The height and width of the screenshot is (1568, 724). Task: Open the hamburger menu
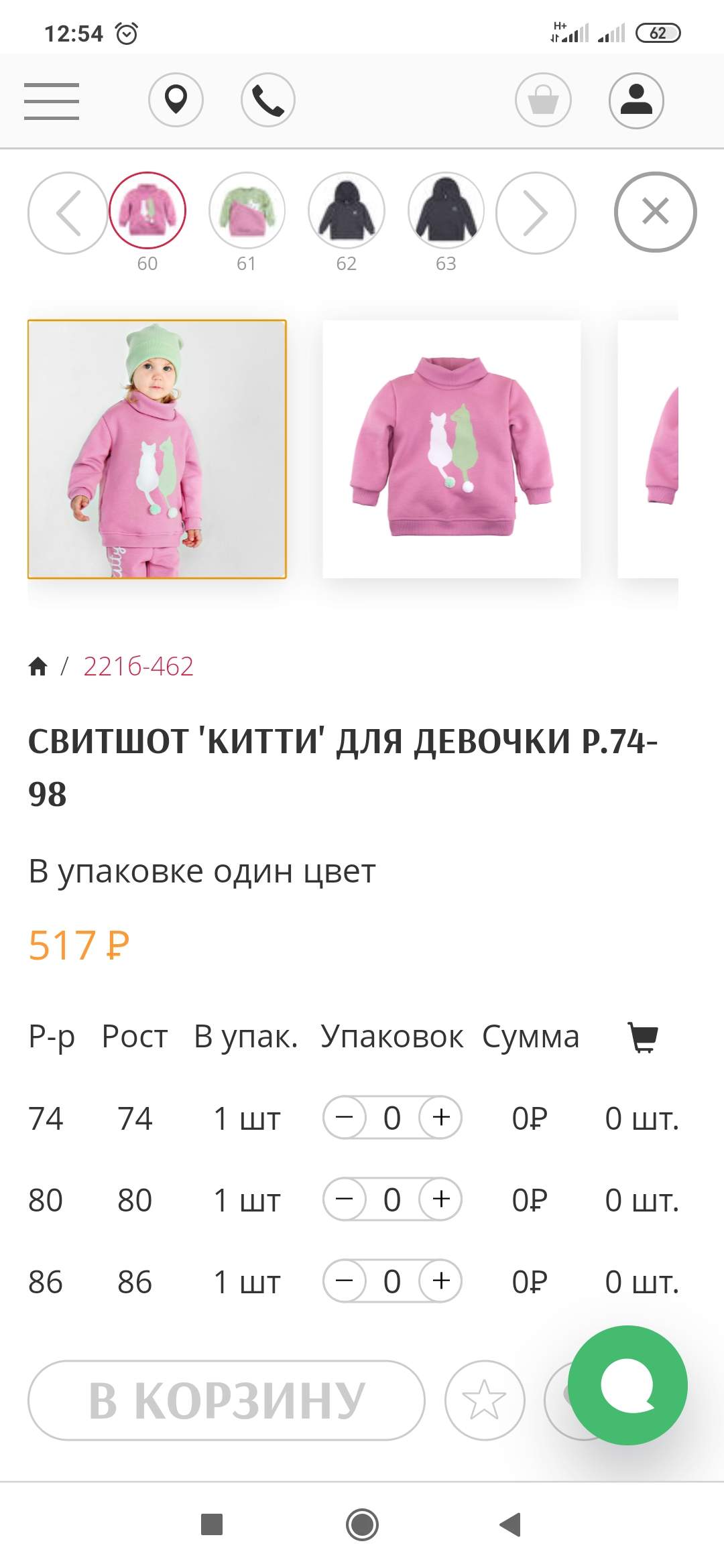[x=52, y=101]
